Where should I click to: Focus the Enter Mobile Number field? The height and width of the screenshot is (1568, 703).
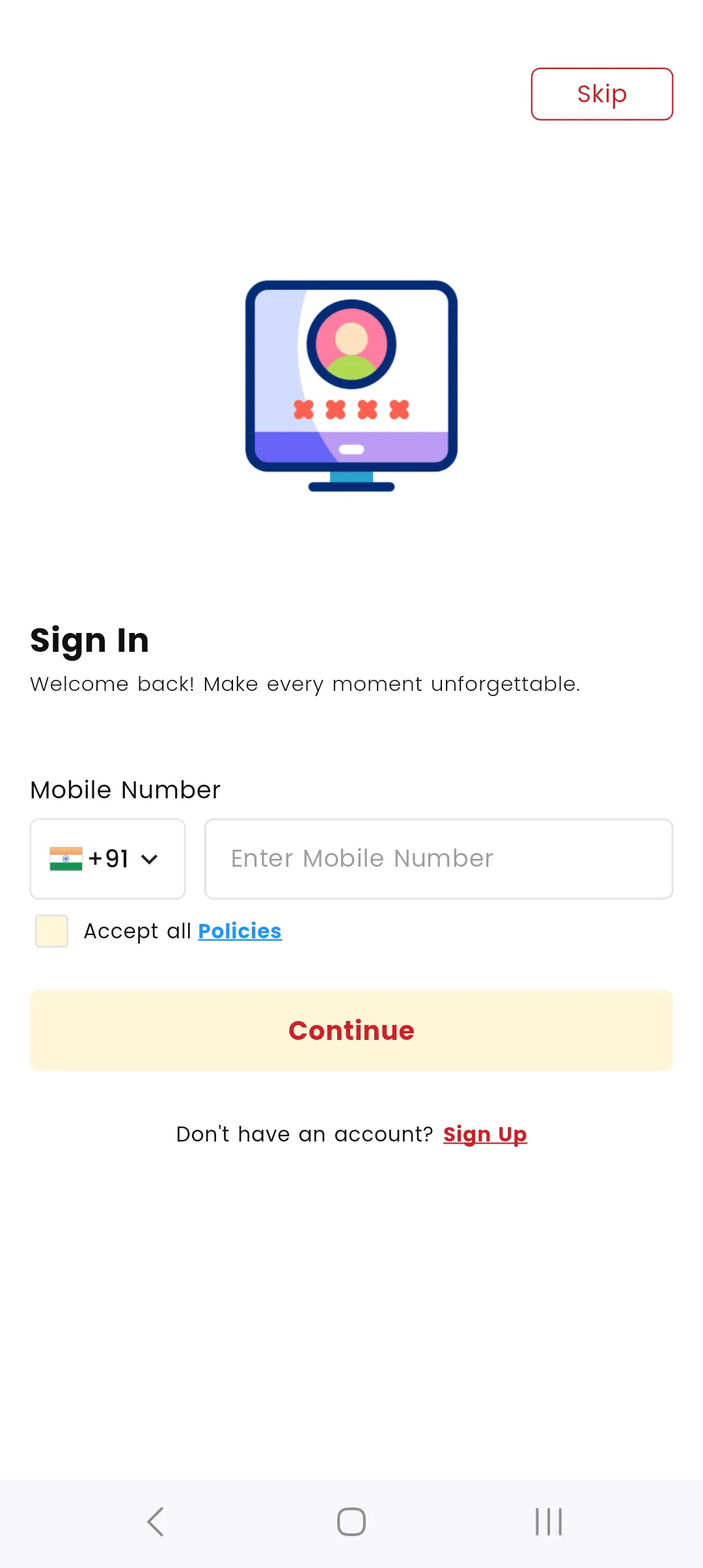point(438,859)
